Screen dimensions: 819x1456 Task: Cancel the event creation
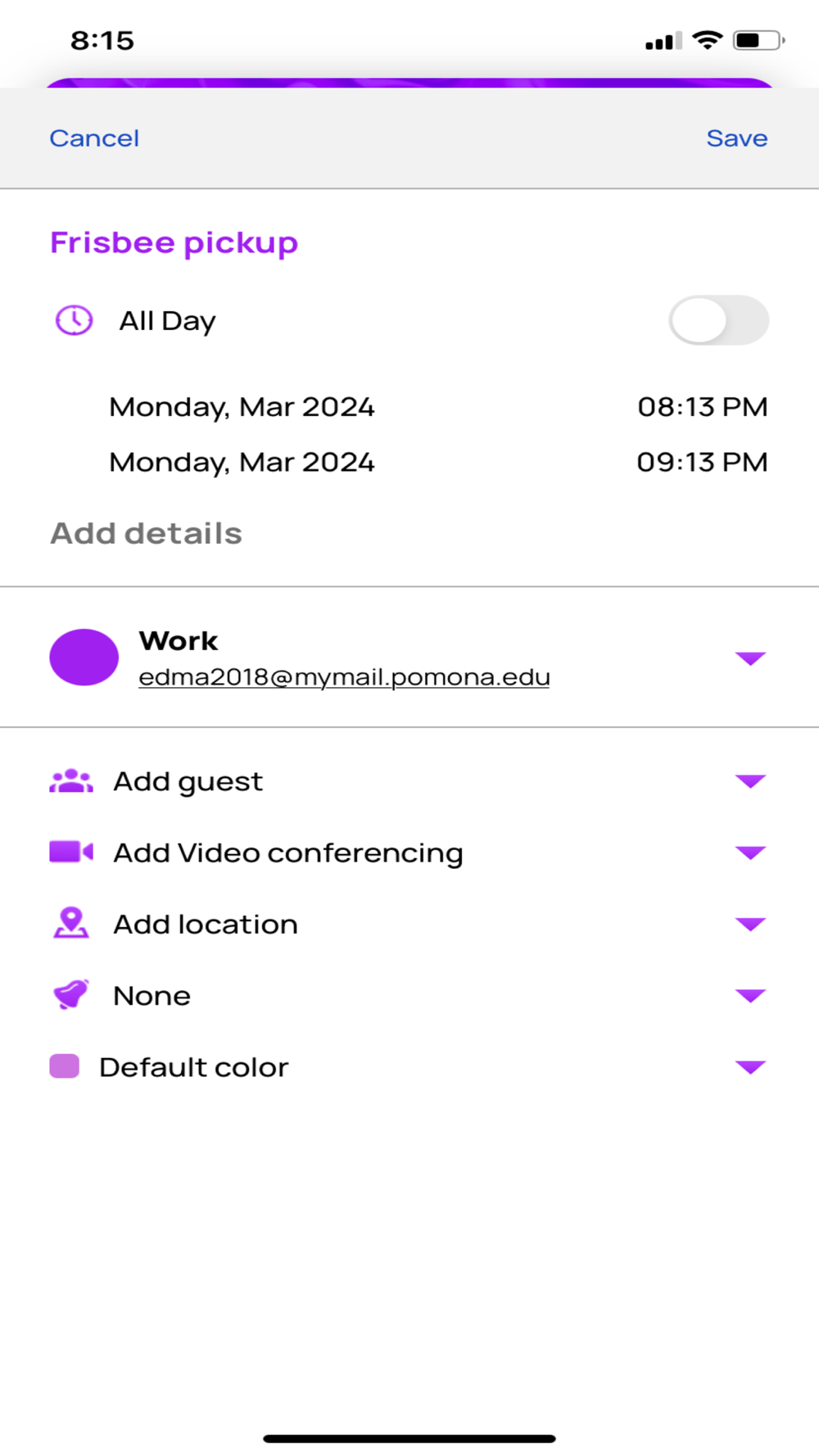pos(94,138)
